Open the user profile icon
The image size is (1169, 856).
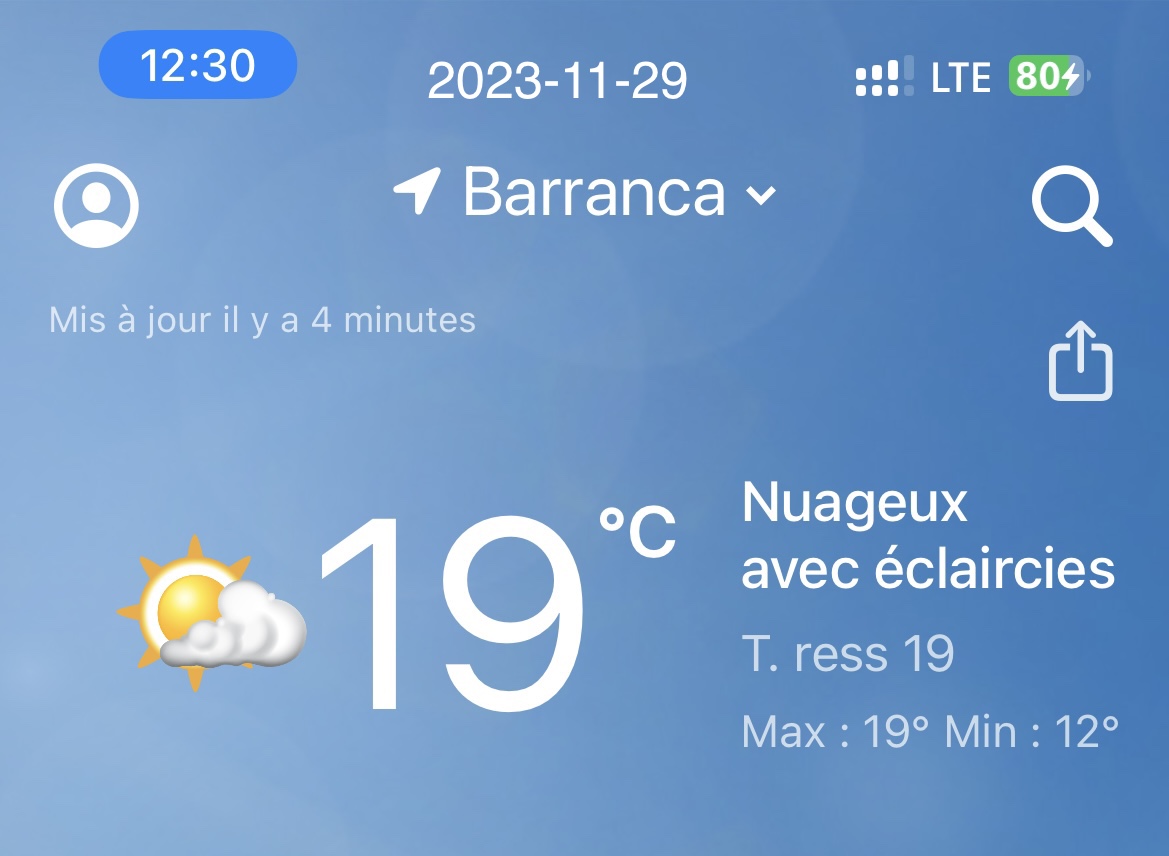pyautogui.click(x=96, y=206)
